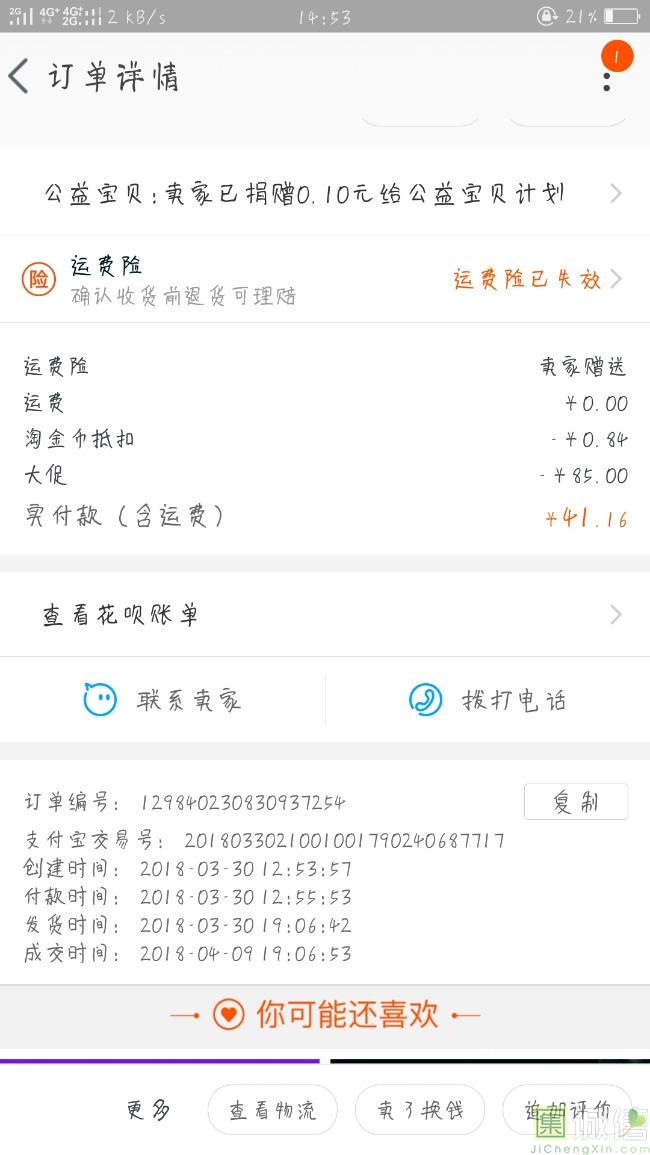
Task: Open the 运费险 insurance row
Action: tap(325, 279)
